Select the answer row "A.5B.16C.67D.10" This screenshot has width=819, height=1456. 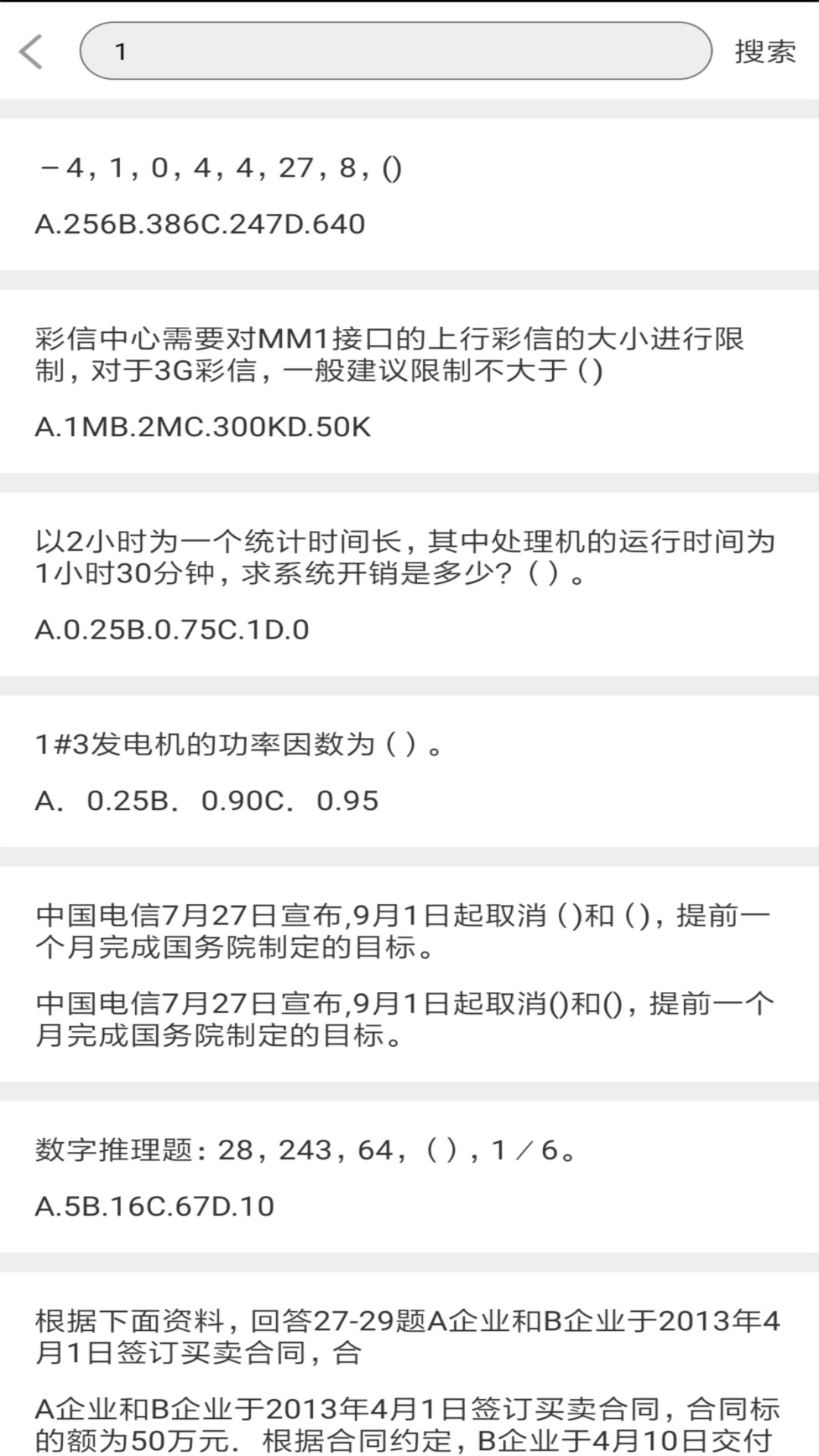click(x=157, y=1207)
